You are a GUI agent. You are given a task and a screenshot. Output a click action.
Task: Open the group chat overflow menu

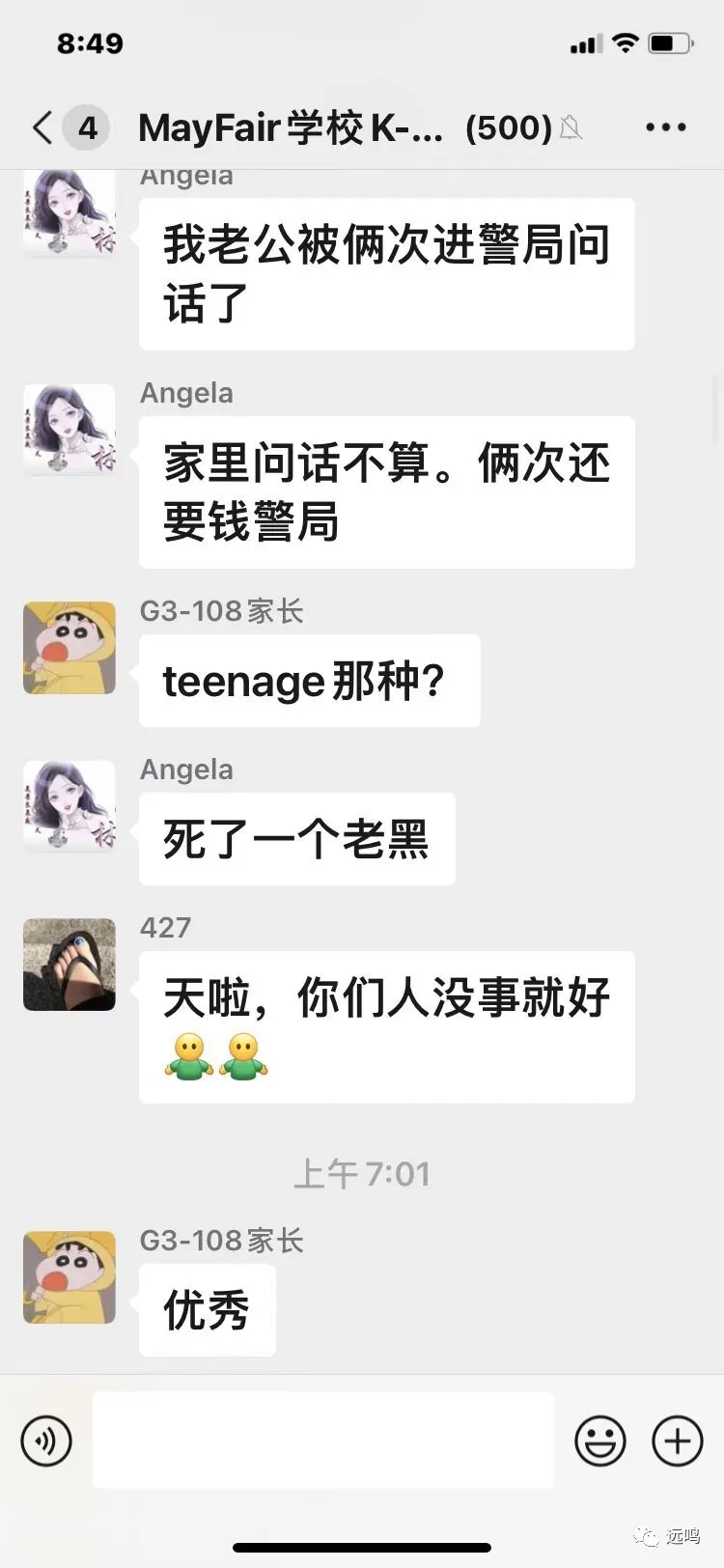tap(665, 127)
